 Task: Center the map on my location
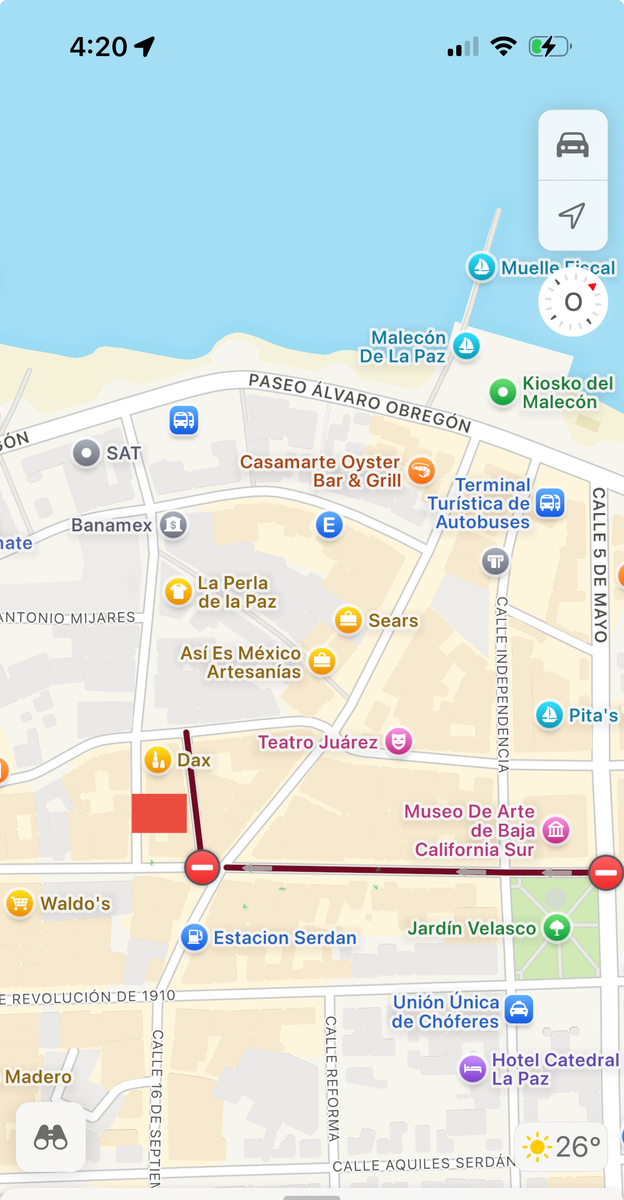coord(572,215)
